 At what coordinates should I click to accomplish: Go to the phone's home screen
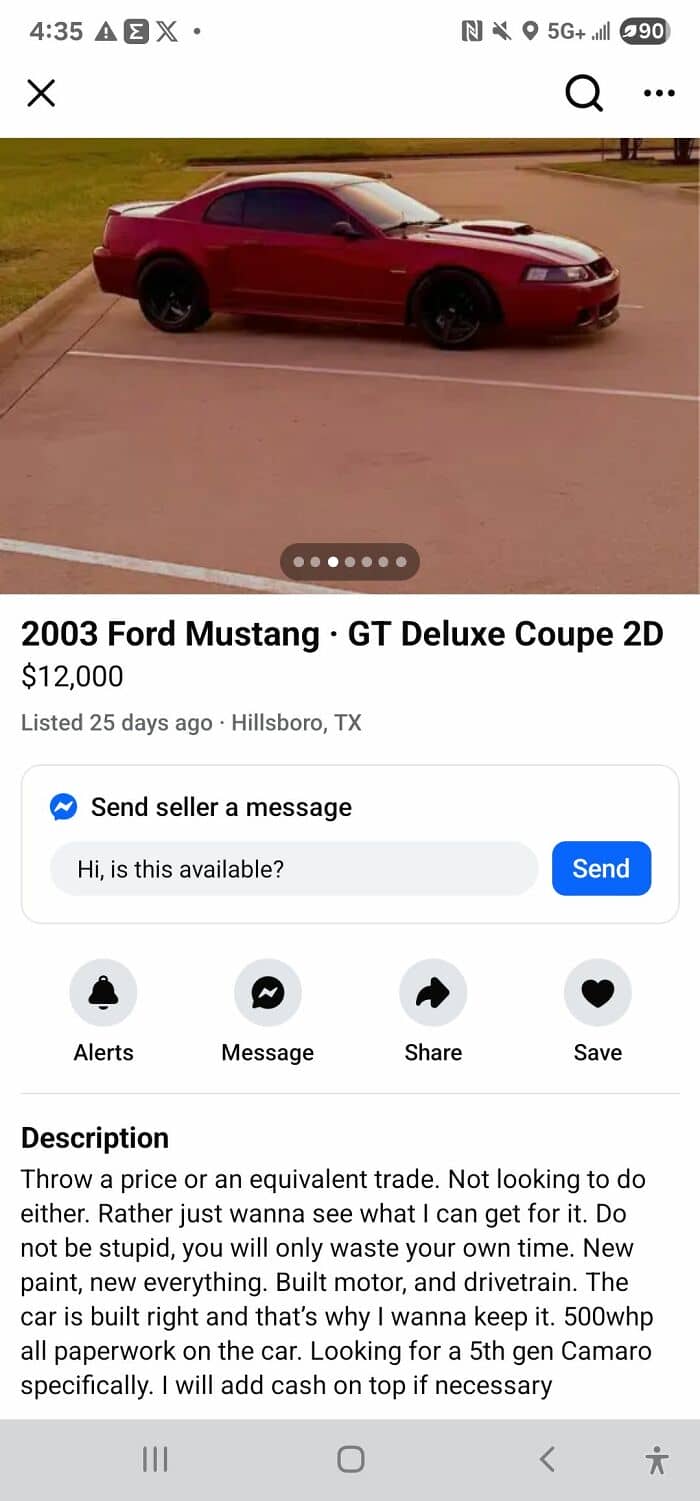pyautogui.click(x=350, y=1460)
